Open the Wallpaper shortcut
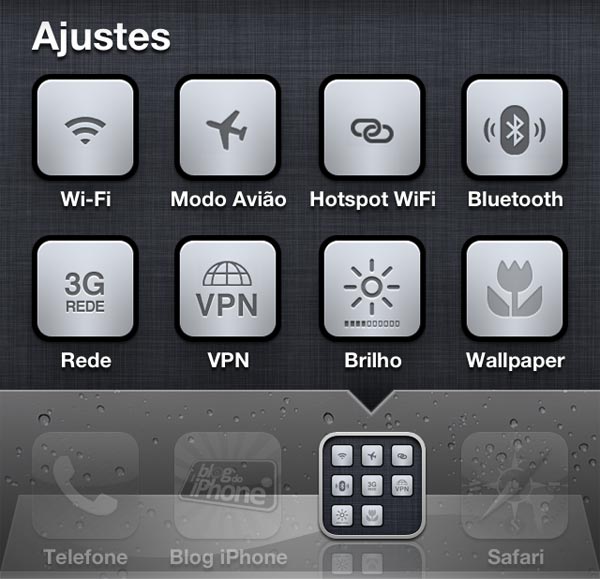The height and width of the screenshot is (579, 600). (x=515, y=289)
